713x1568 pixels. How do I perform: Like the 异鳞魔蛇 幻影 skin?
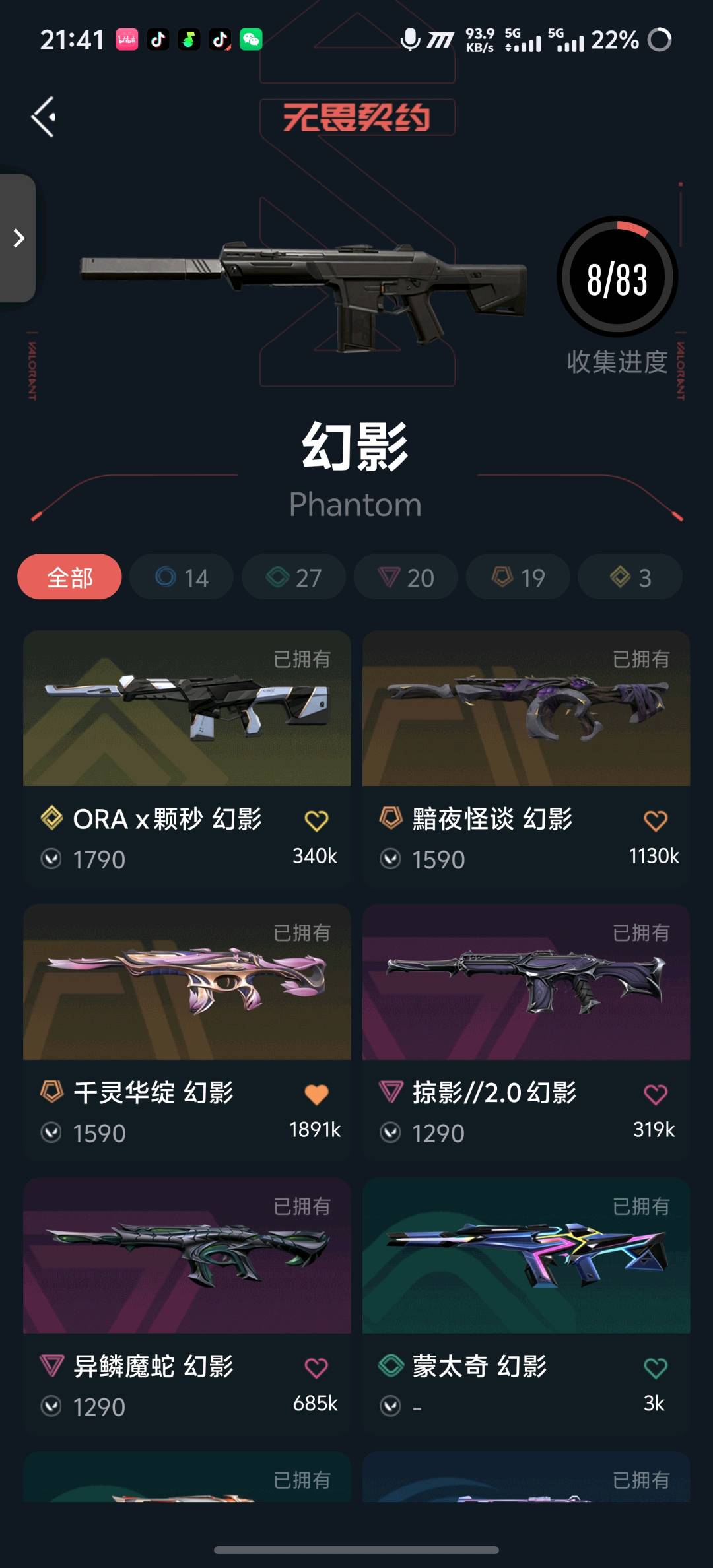pyautogui.click(x=316, y=1368)
